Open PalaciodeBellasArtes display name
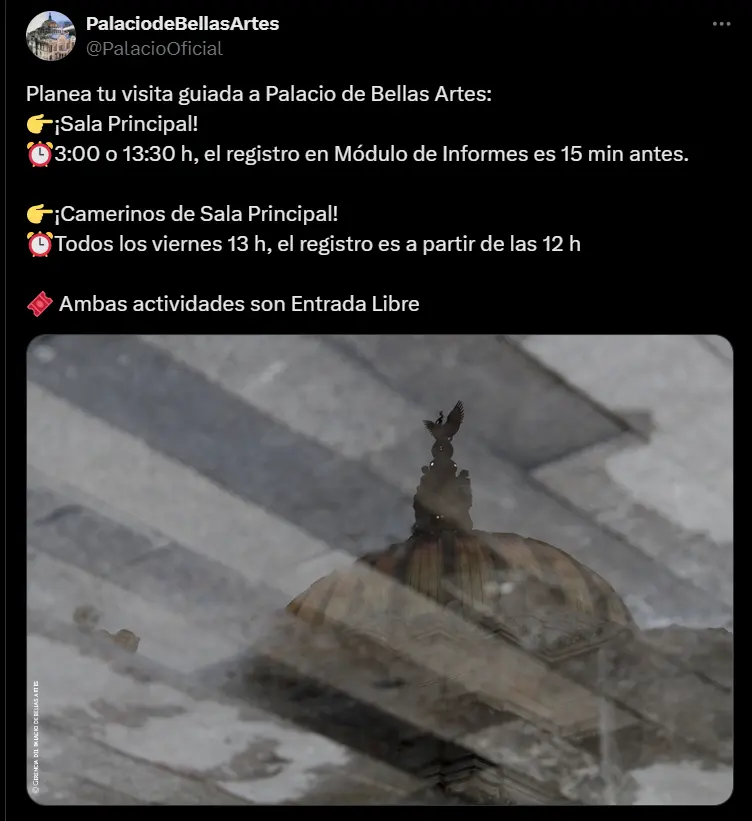 [x=182, y=23]
